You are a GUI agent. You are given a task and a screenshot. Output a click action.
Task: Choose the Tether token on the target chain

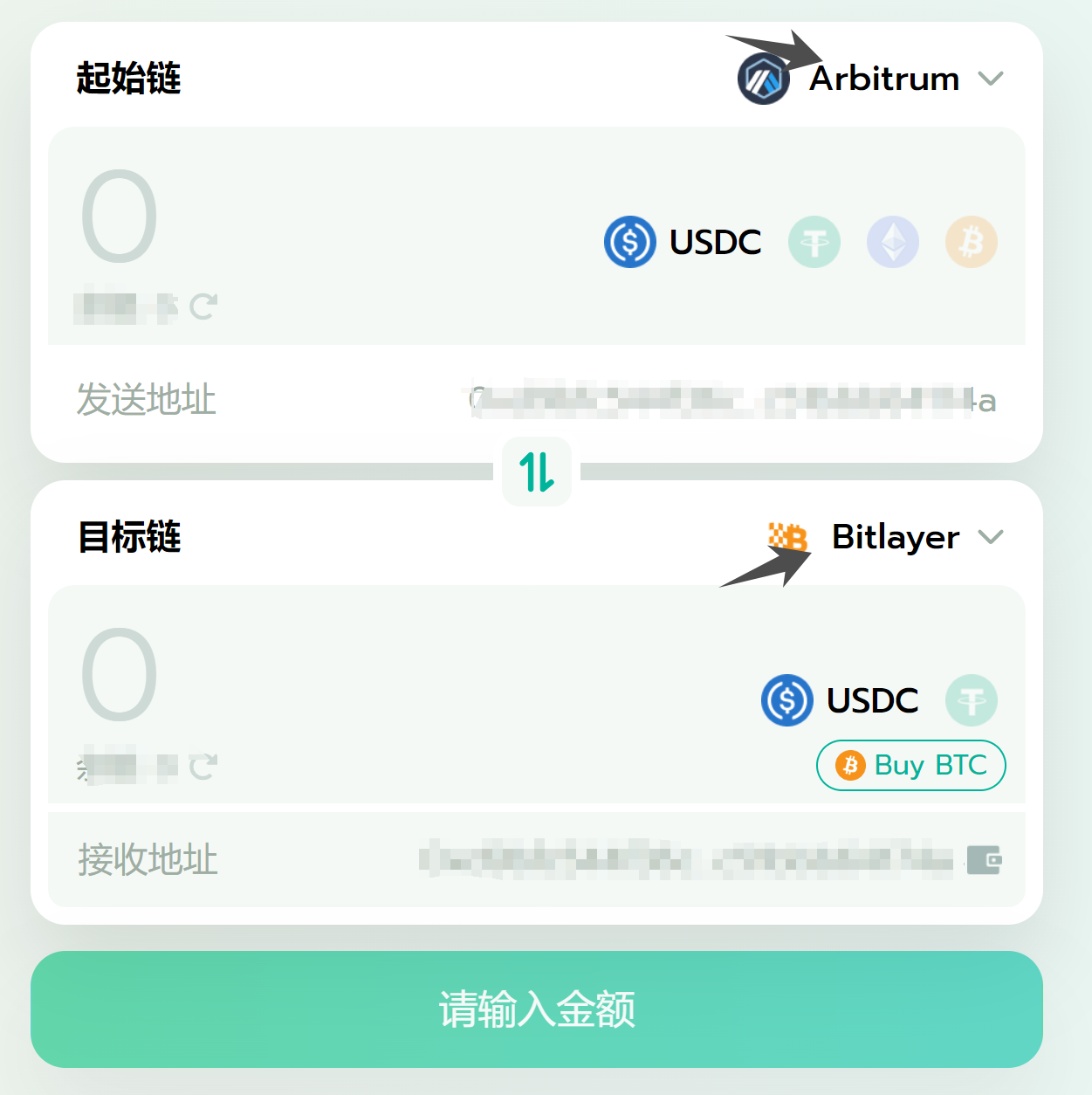pos(972,700)
